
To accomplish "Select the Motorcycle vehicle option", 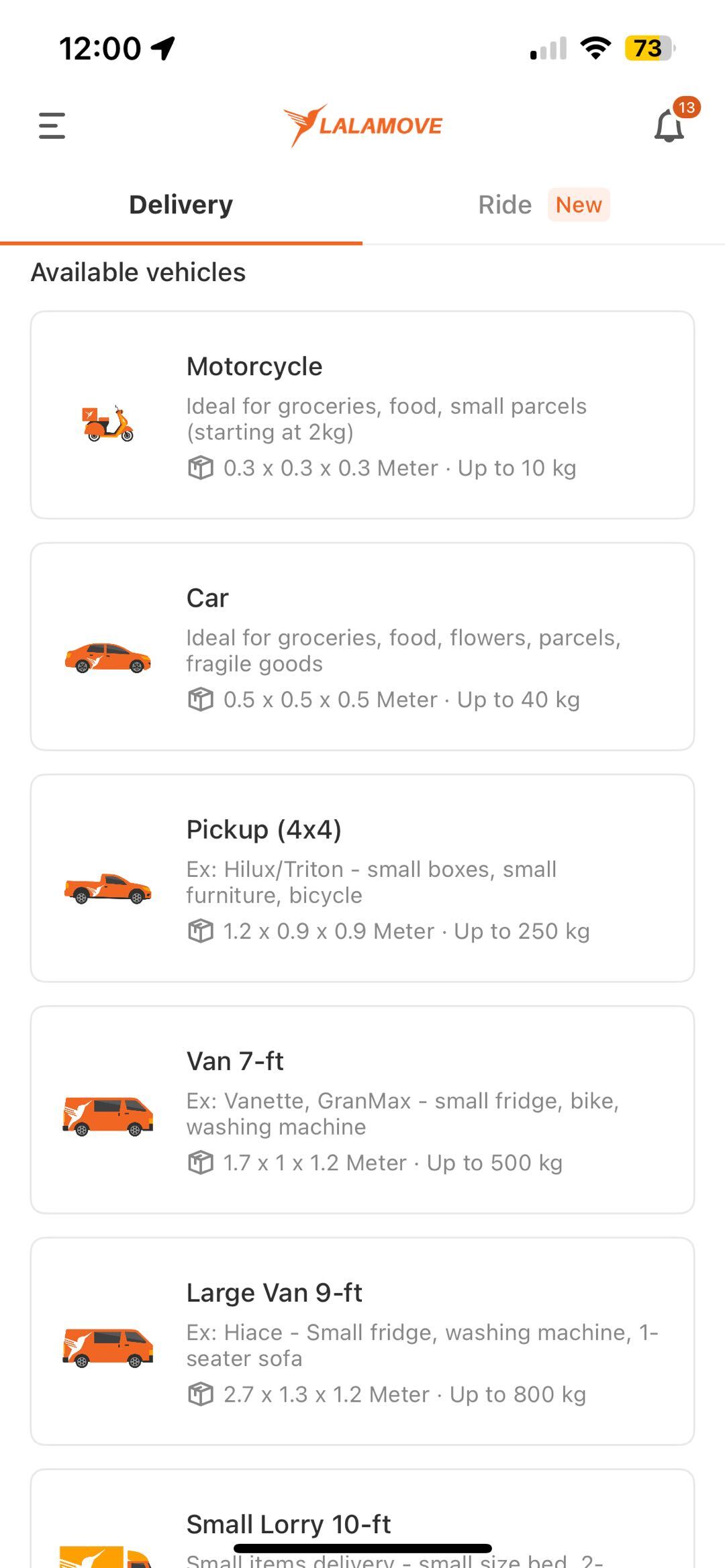I will [x=362, y=415].
